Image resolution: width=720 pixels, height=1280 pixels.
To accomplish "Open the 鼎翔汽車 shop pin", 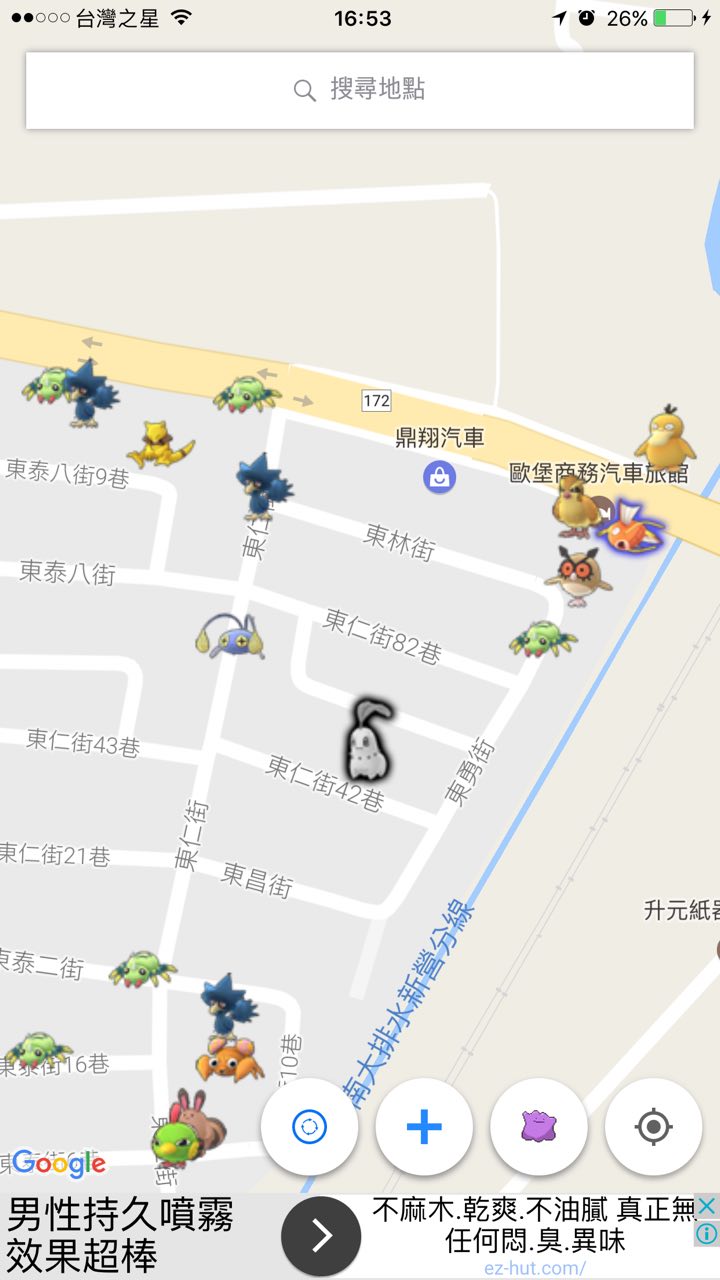I will click(439, 476).
